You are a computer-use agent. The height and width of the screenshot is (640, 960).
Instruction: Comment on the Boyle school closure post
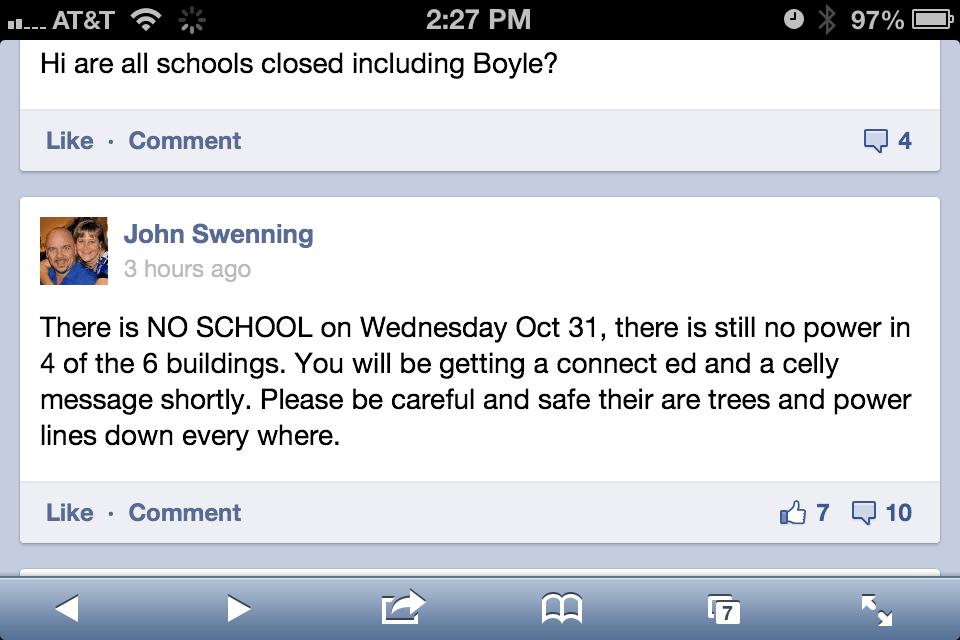click(185, 141)
